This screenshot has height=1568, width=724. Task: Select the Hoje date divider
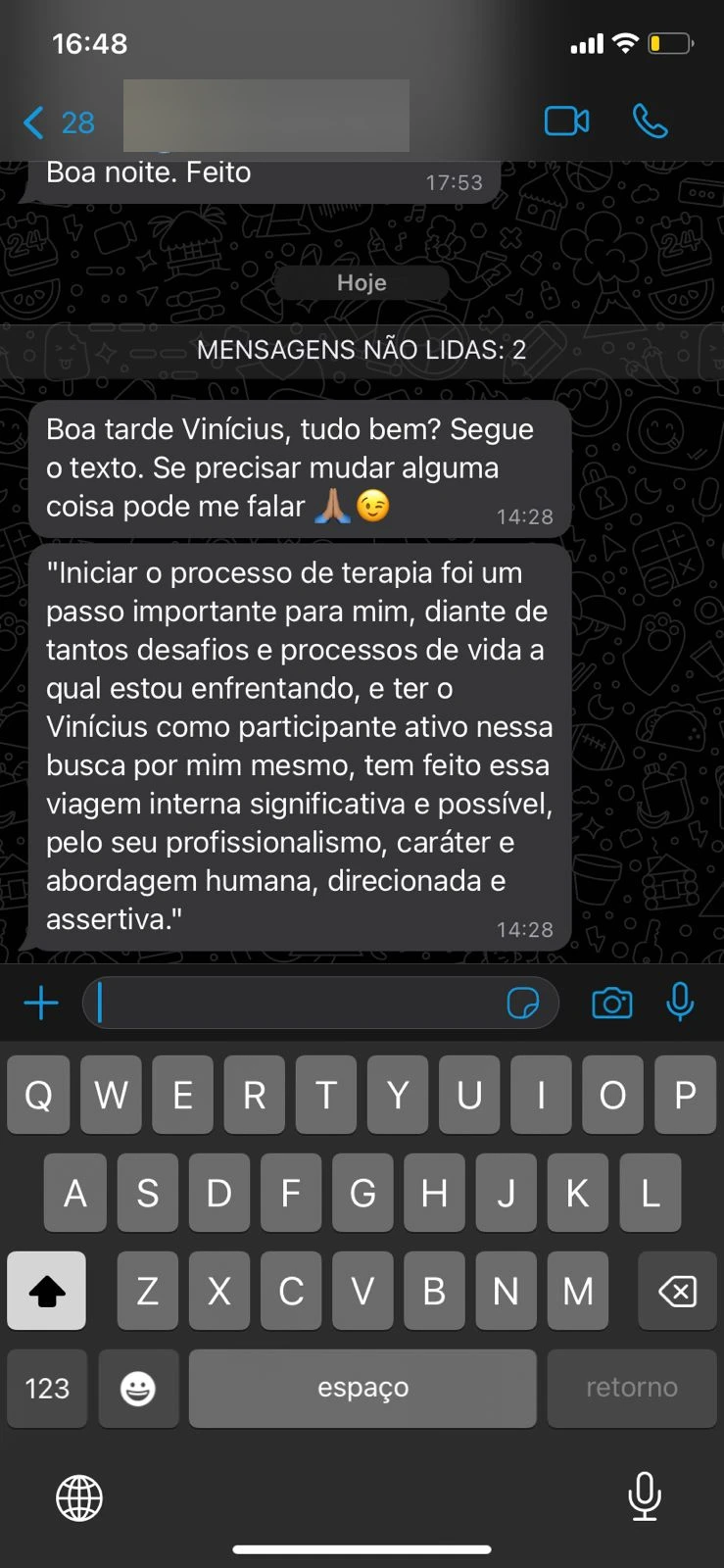click(x=362, y=282)
